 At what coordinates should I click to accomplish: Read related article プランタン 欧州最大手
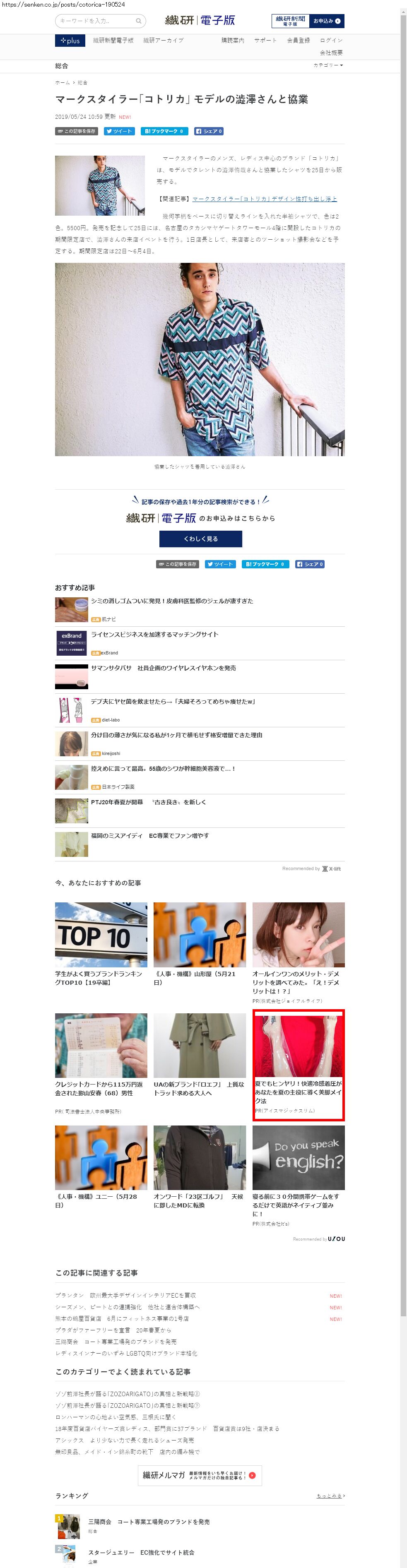[125, 1295]
